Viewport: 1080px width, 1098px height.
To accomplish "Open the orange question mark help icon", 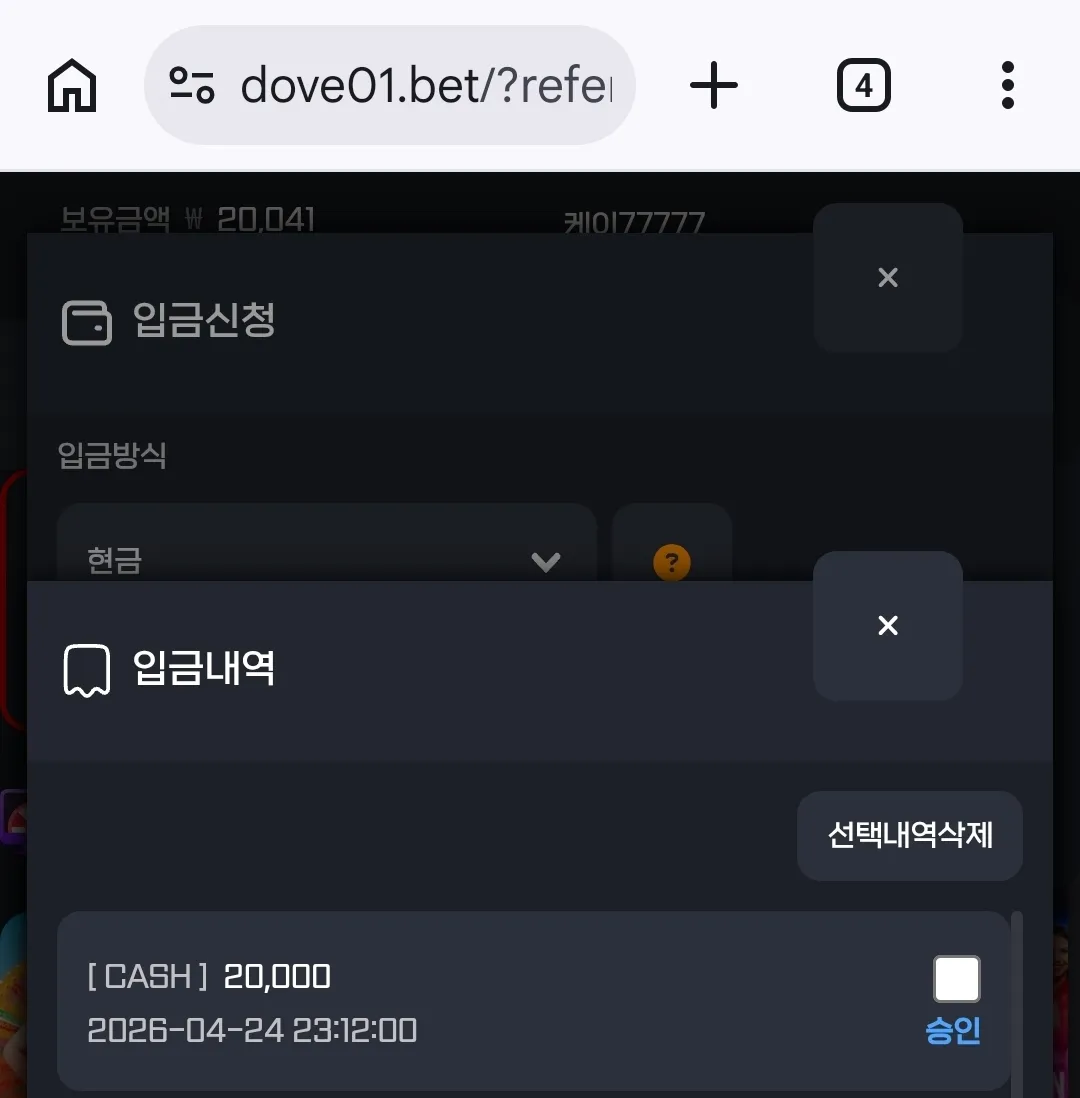I will (x=672, y=562).
